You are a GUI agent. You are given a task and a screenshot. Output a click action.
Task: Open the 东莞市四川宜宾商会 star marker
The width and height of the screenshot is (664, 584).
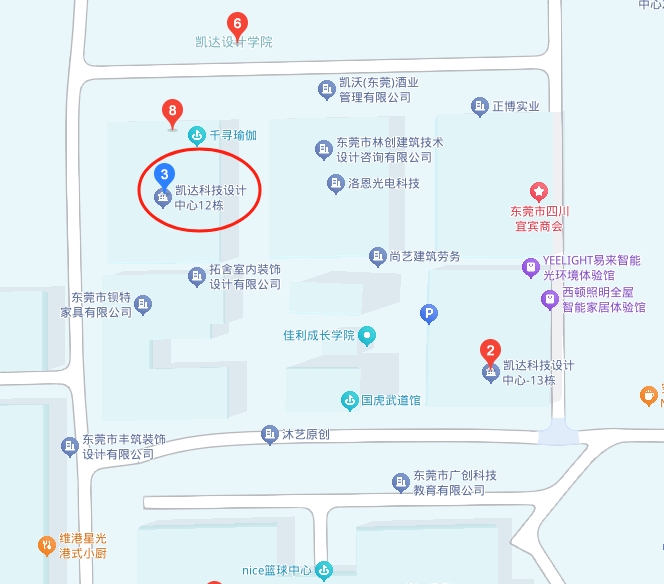point(539,191)
